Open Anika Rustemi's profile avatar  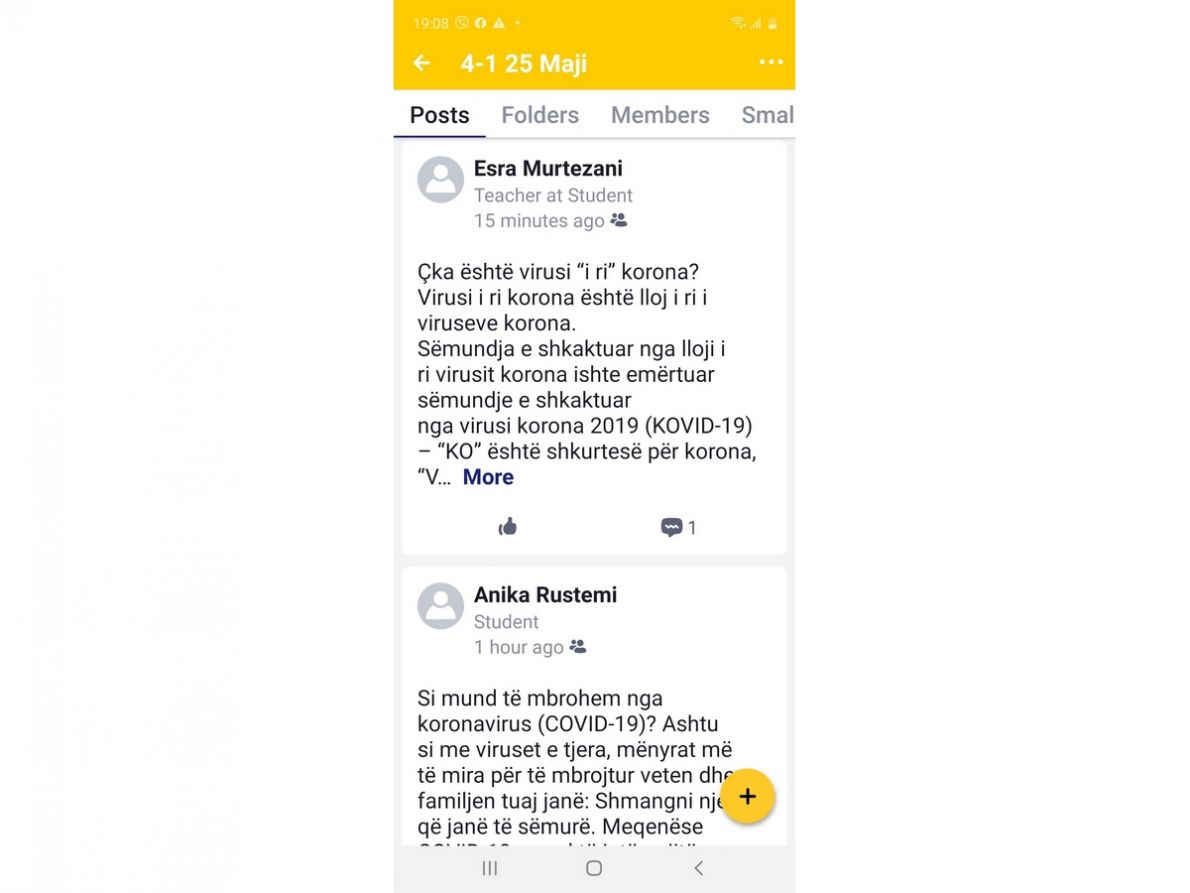[440, 606]
